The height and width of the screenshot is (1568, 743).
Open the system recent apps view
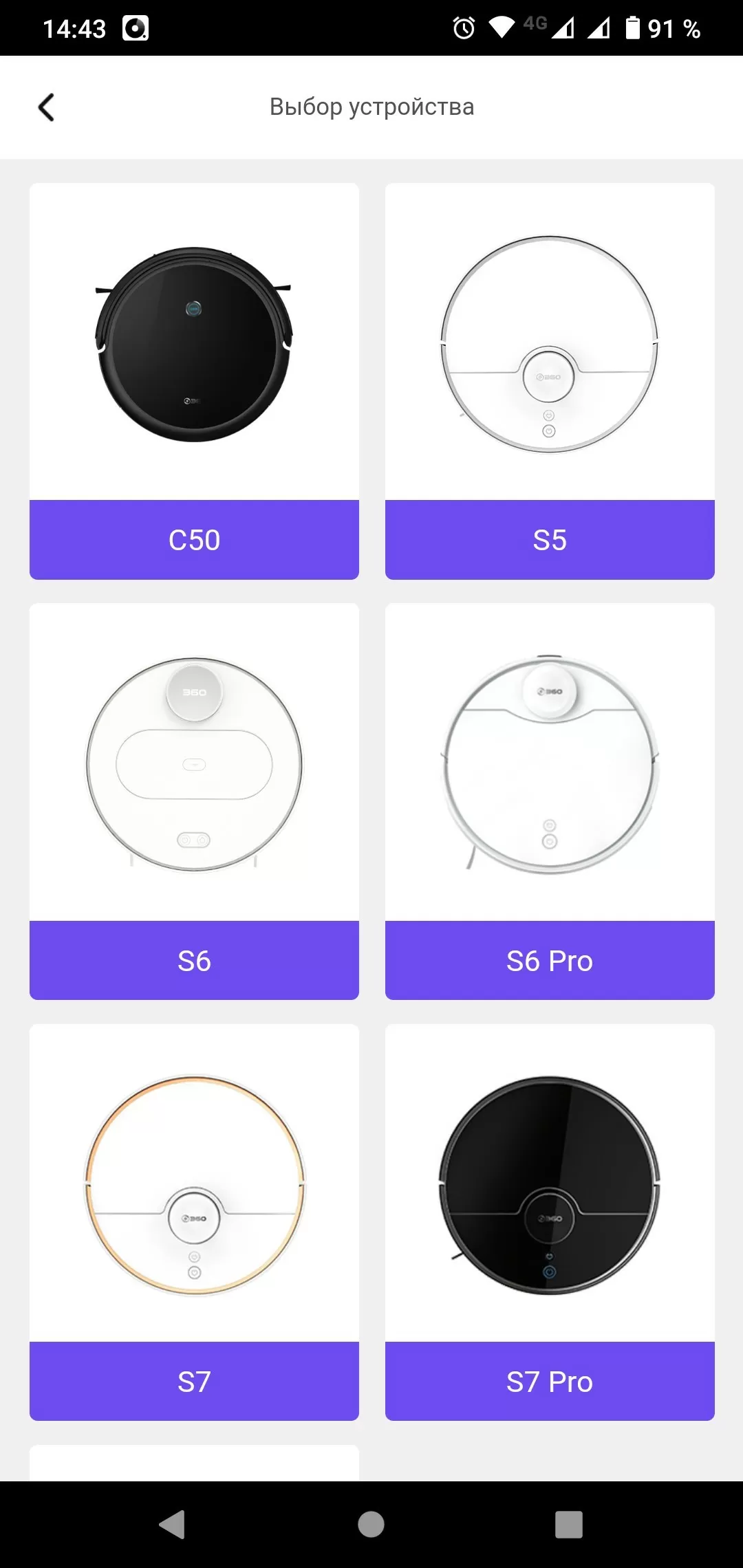(x=568, y=1524)
